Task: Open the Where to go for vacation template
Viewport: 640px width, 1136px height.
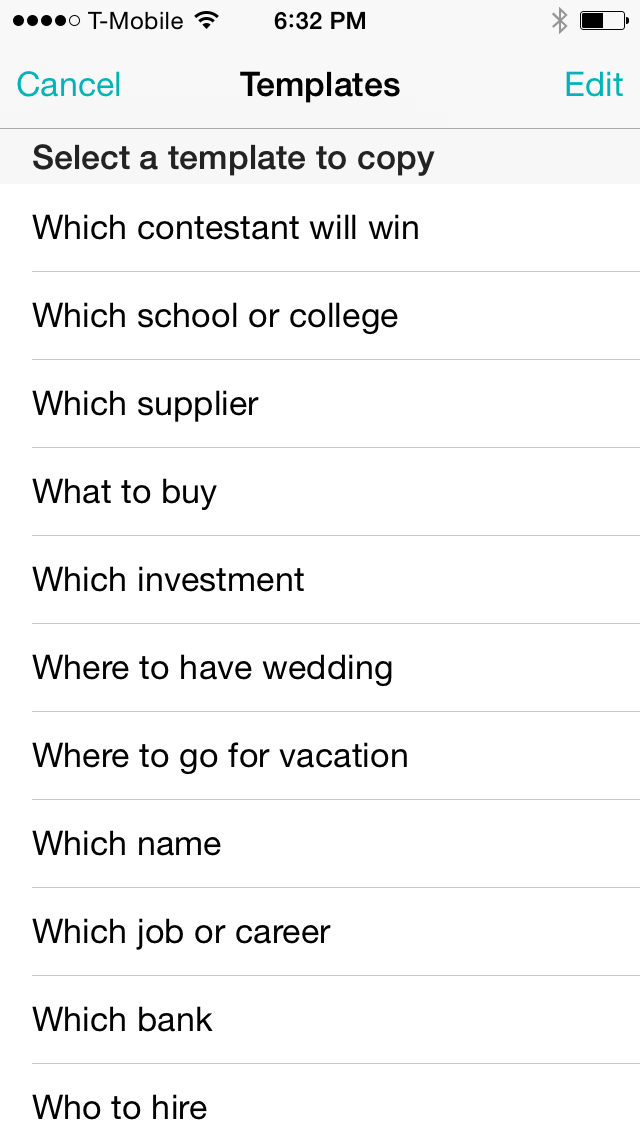Action: point(320,756)
